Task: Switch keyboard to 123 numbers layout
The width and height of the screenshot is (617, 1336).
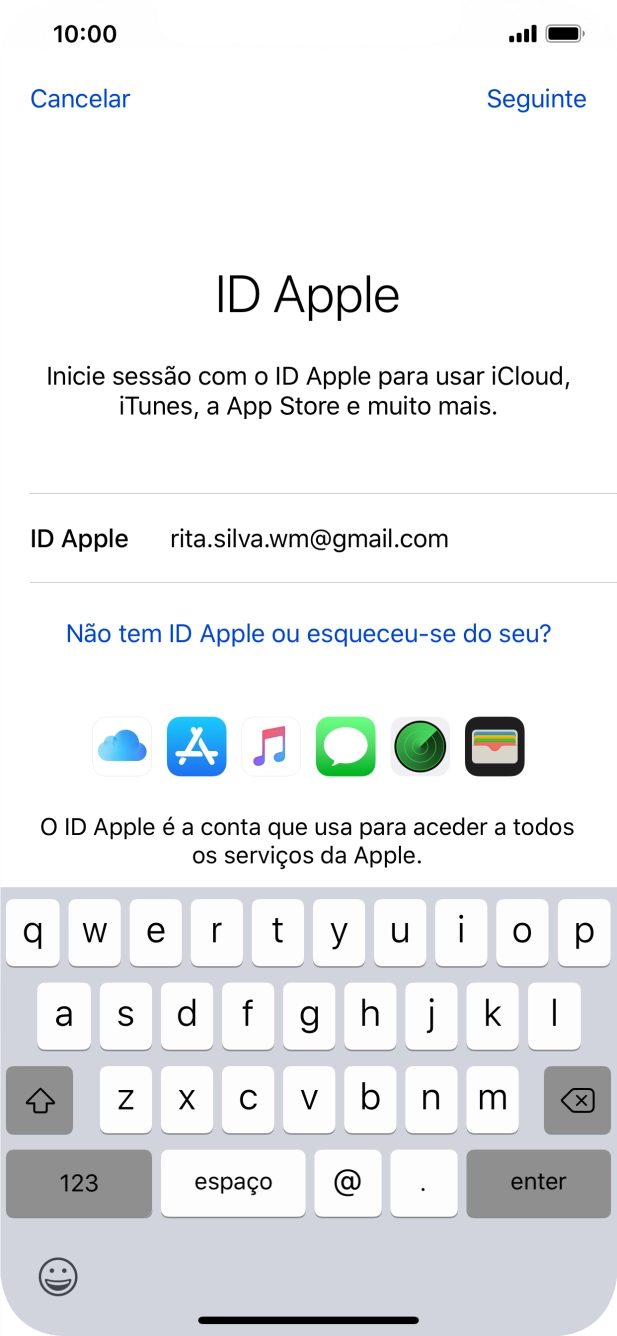Action: point(79,1183)
